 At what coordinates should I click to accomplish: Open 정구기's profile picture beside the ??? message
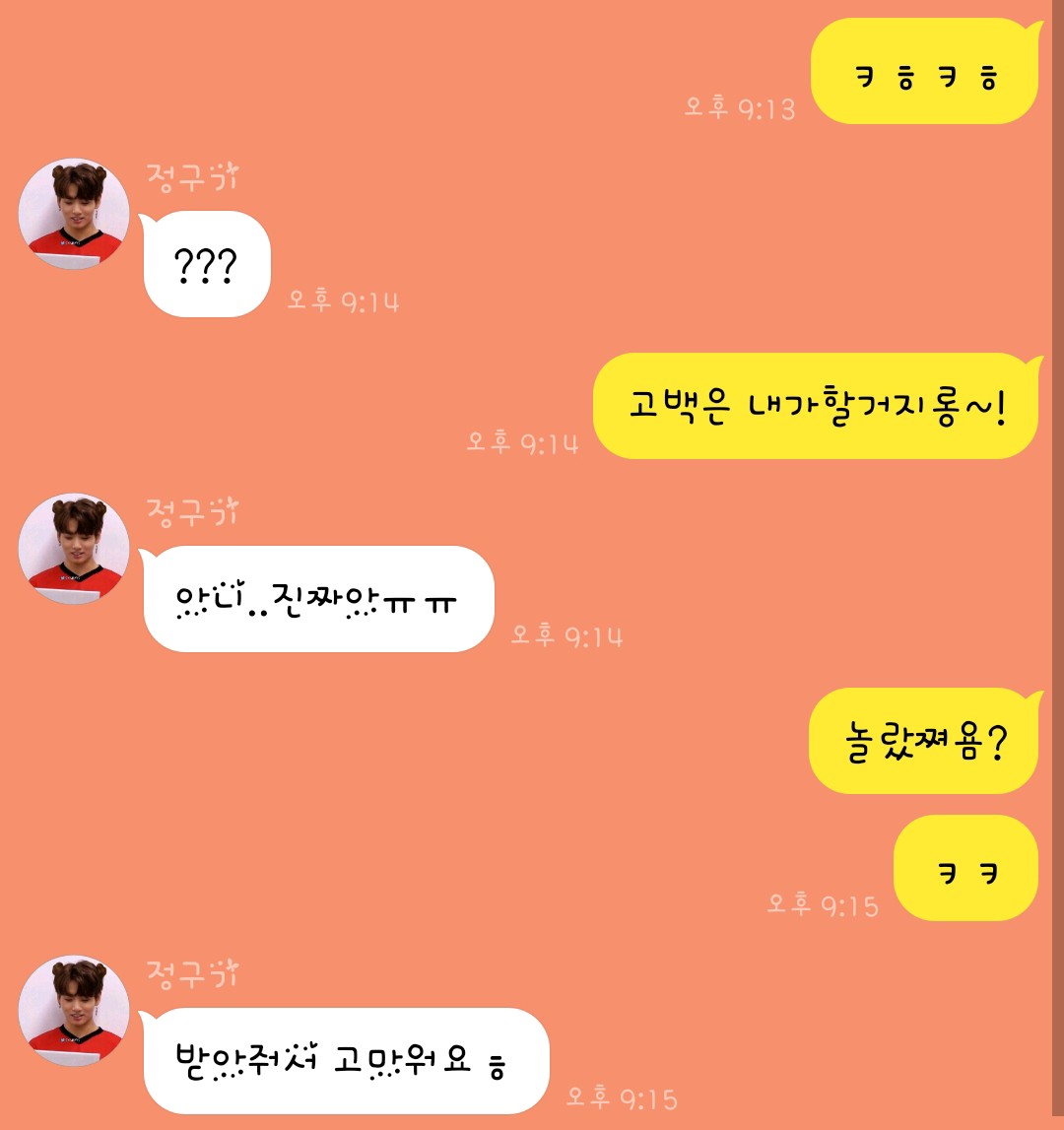(74, 214)
